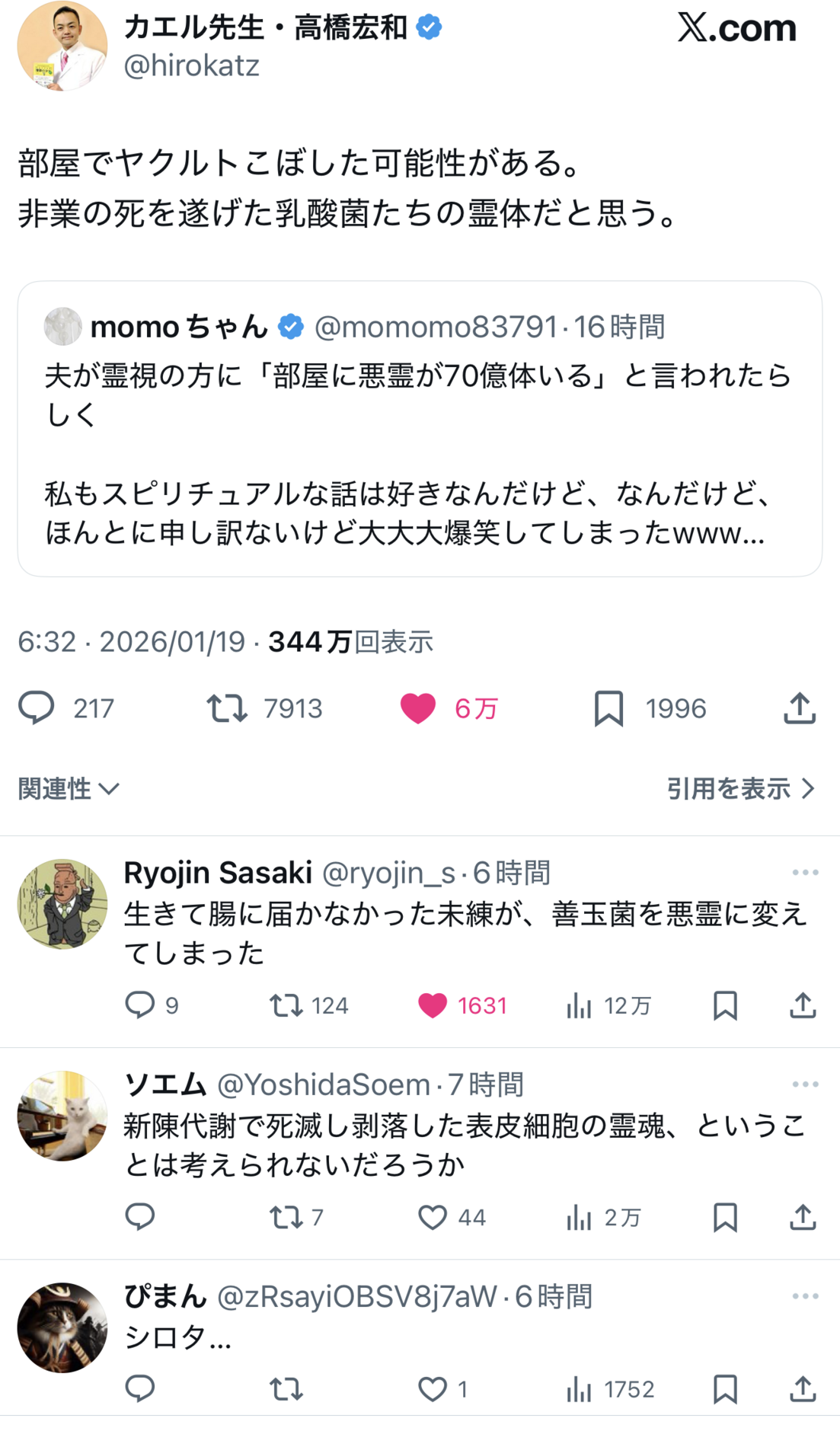Open ぴまん's profile picture
This screenshot has width=840, height=1431.
(x=62, y=1327)
